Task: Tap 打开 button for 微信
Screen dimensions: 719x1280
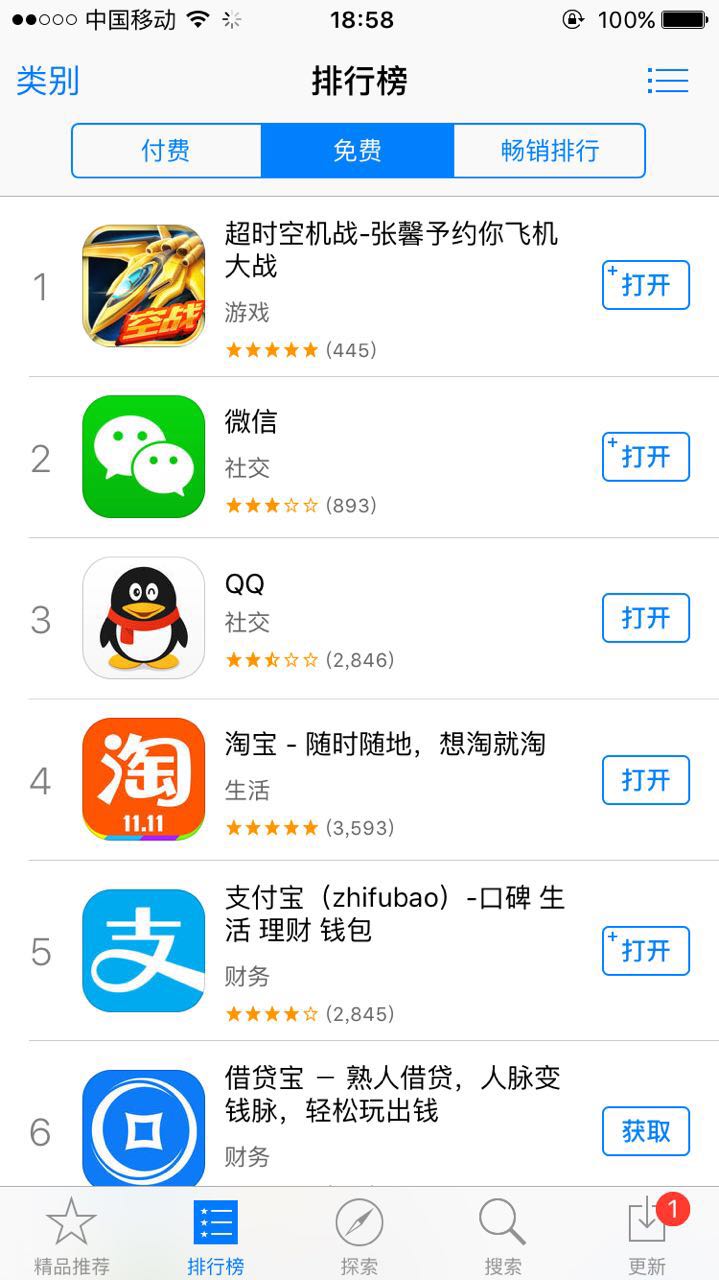Action: tap(645, 457)
